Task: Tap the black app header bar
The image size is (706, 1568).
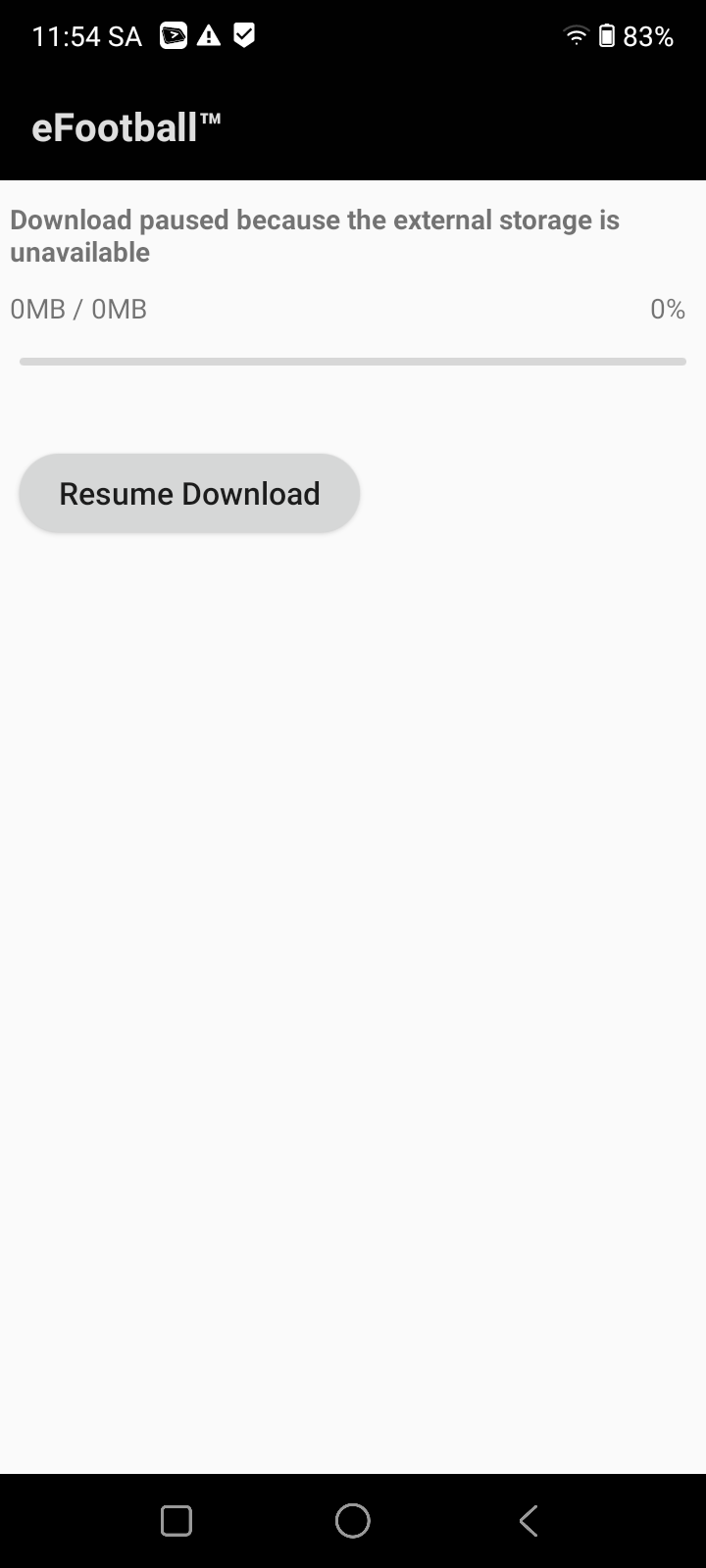Action: 441,126
